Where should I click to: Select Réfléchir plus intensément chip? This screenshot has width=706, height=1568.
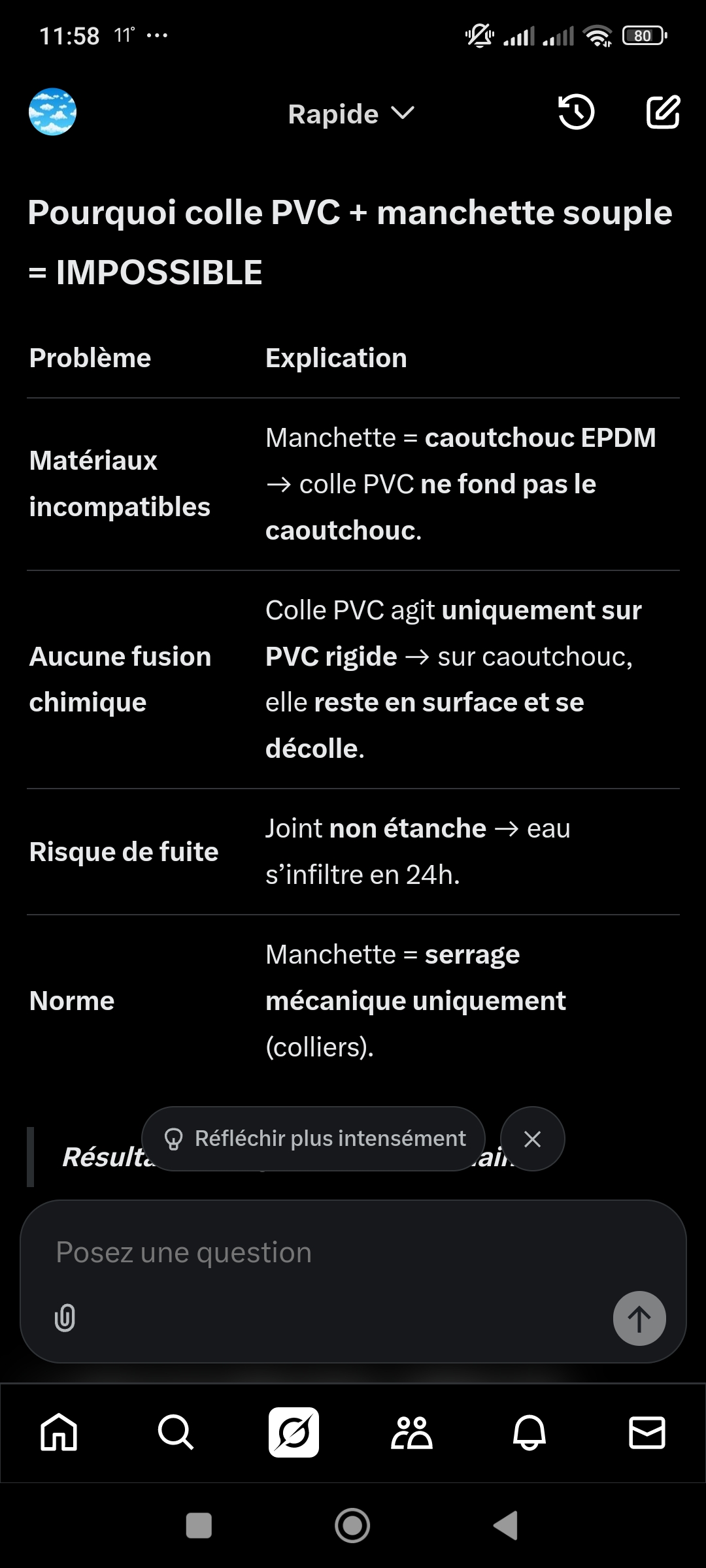tap(314, 1139)
